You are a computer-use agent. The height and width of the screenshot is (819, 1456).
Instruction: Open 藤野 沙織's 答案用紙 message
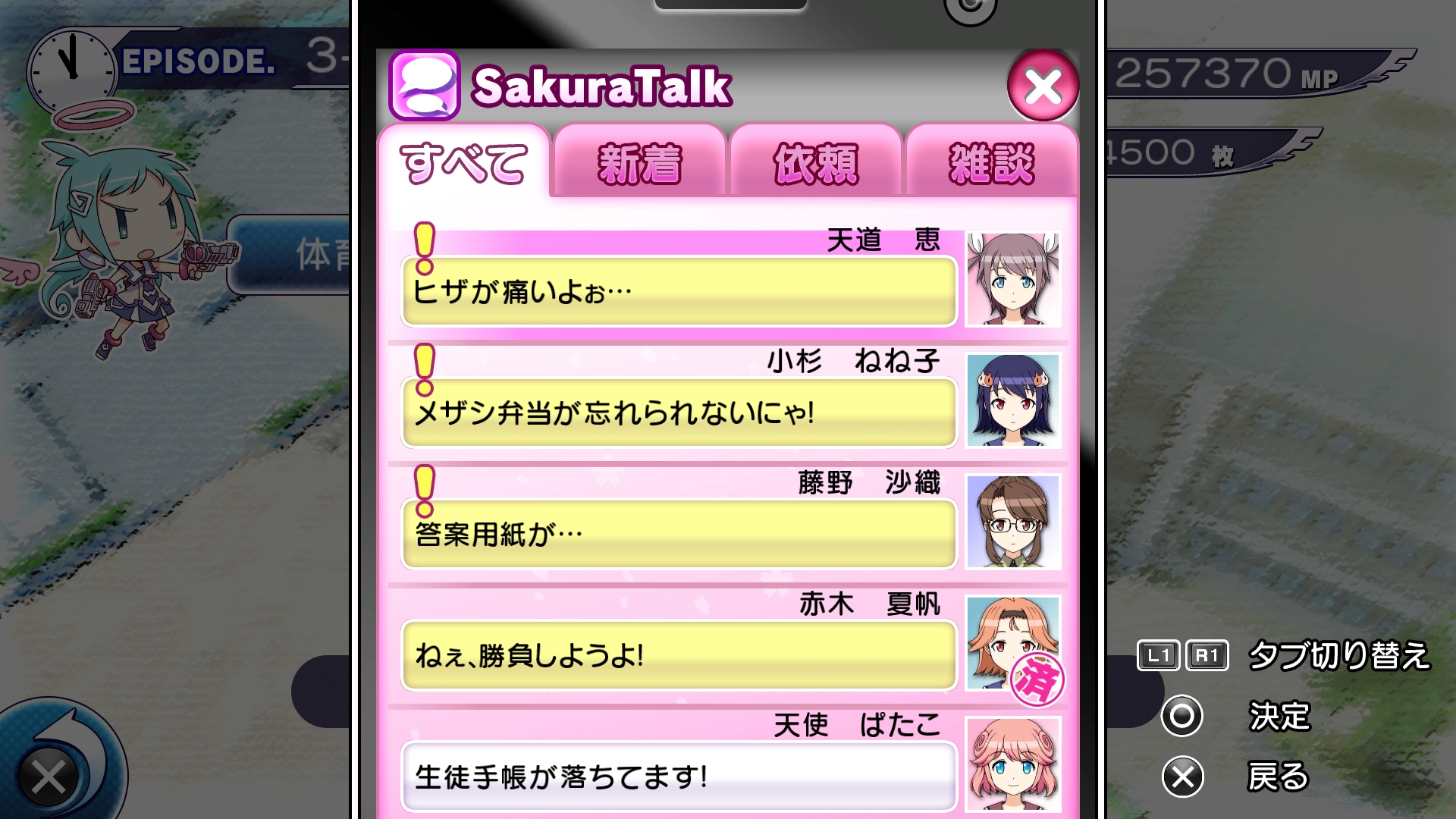[x=679, y=534]
